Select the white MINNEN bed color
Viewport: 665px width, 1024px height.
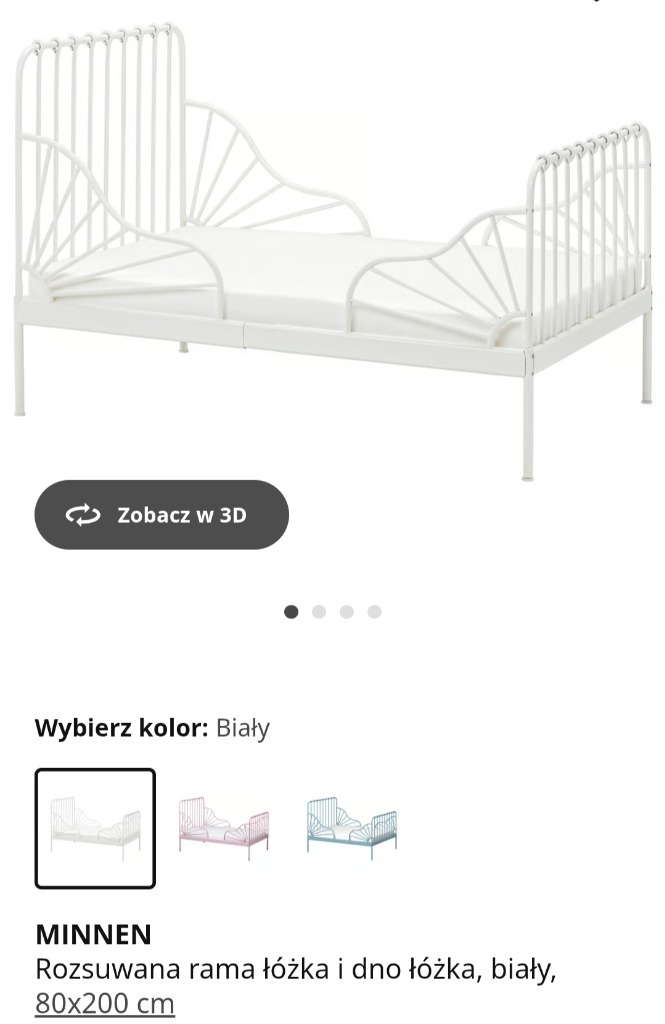pos(95,828)
